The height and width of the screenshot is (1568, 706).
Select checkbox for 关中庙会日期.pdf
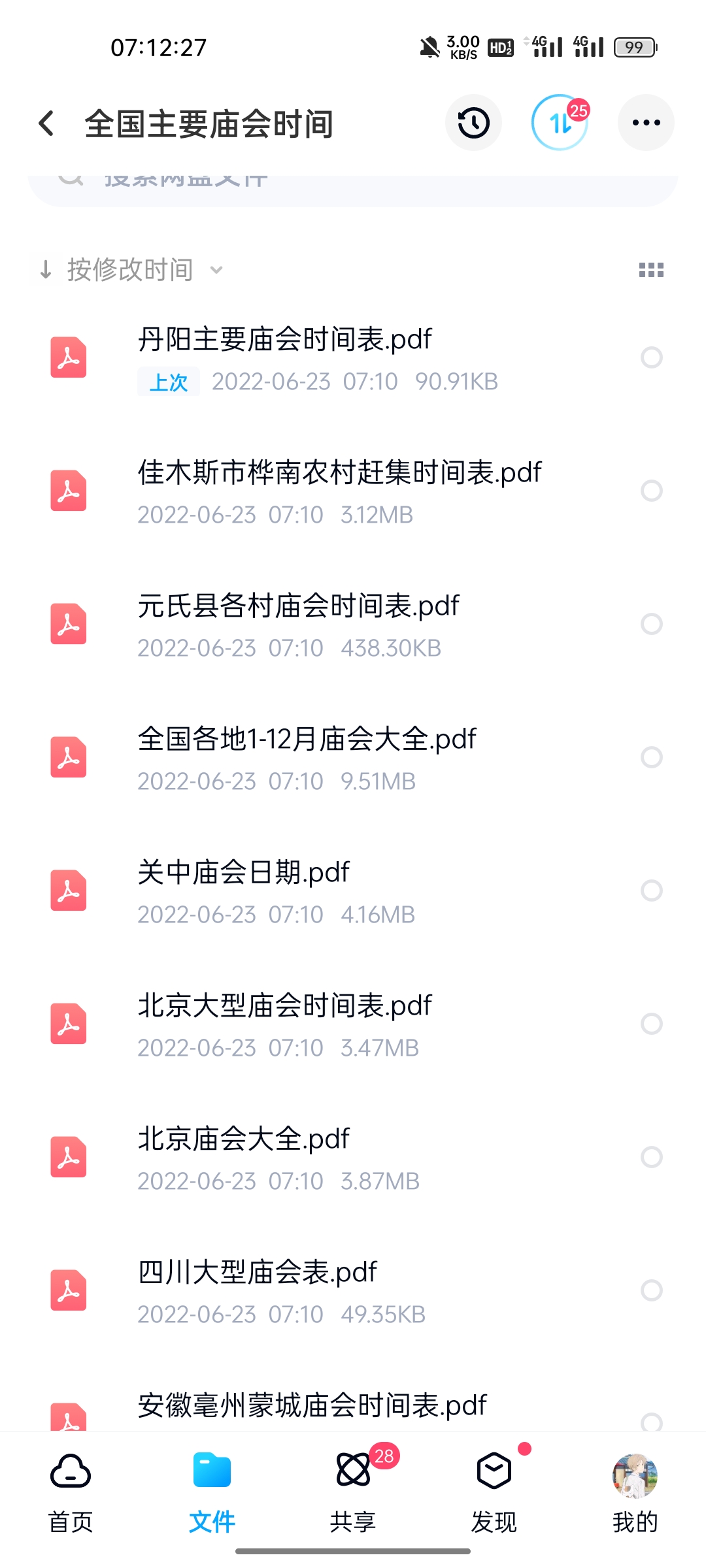coord(652,890)
